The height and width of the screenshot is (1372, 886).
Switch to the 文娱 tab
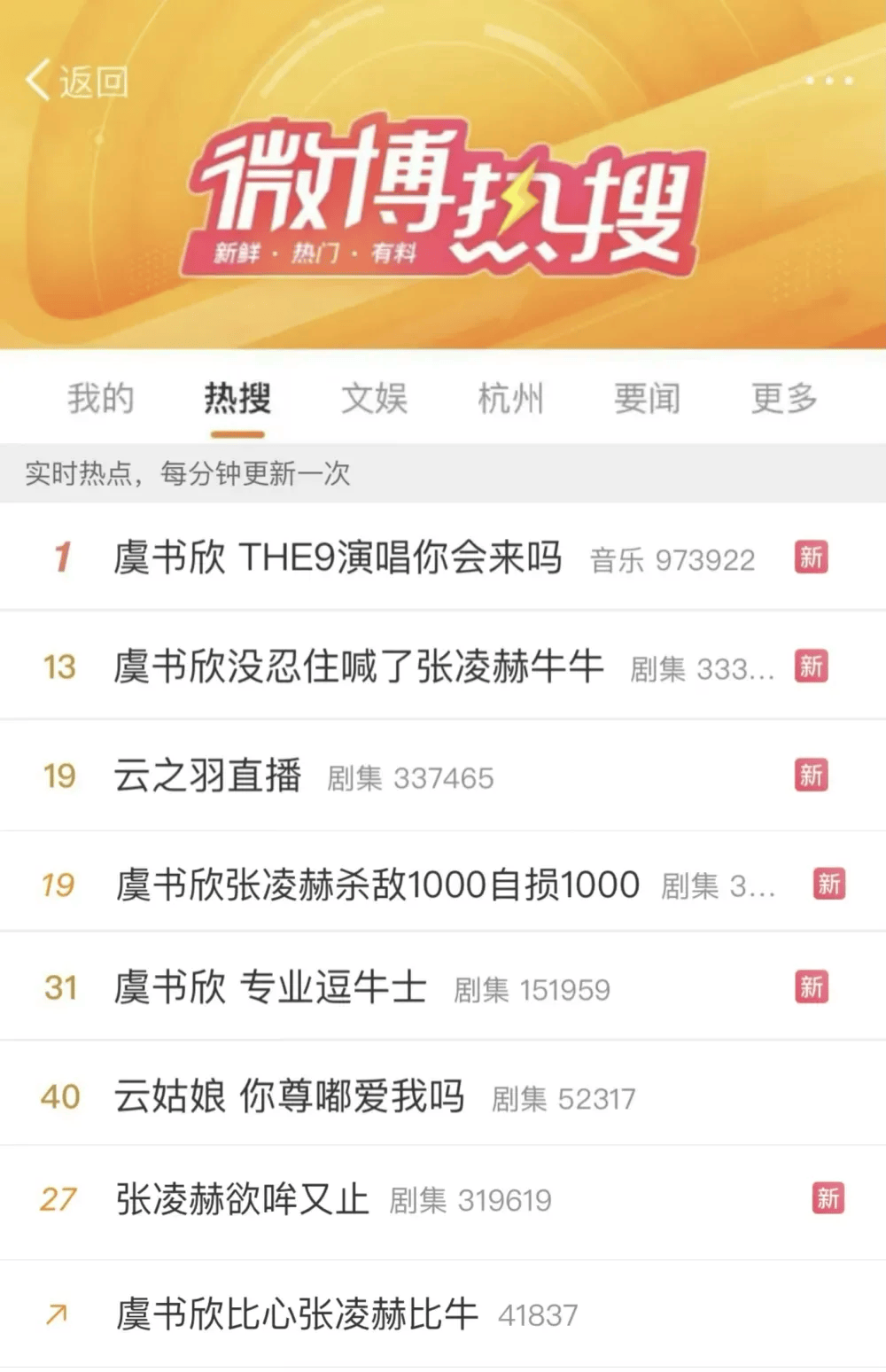click(x=374, y=399)
